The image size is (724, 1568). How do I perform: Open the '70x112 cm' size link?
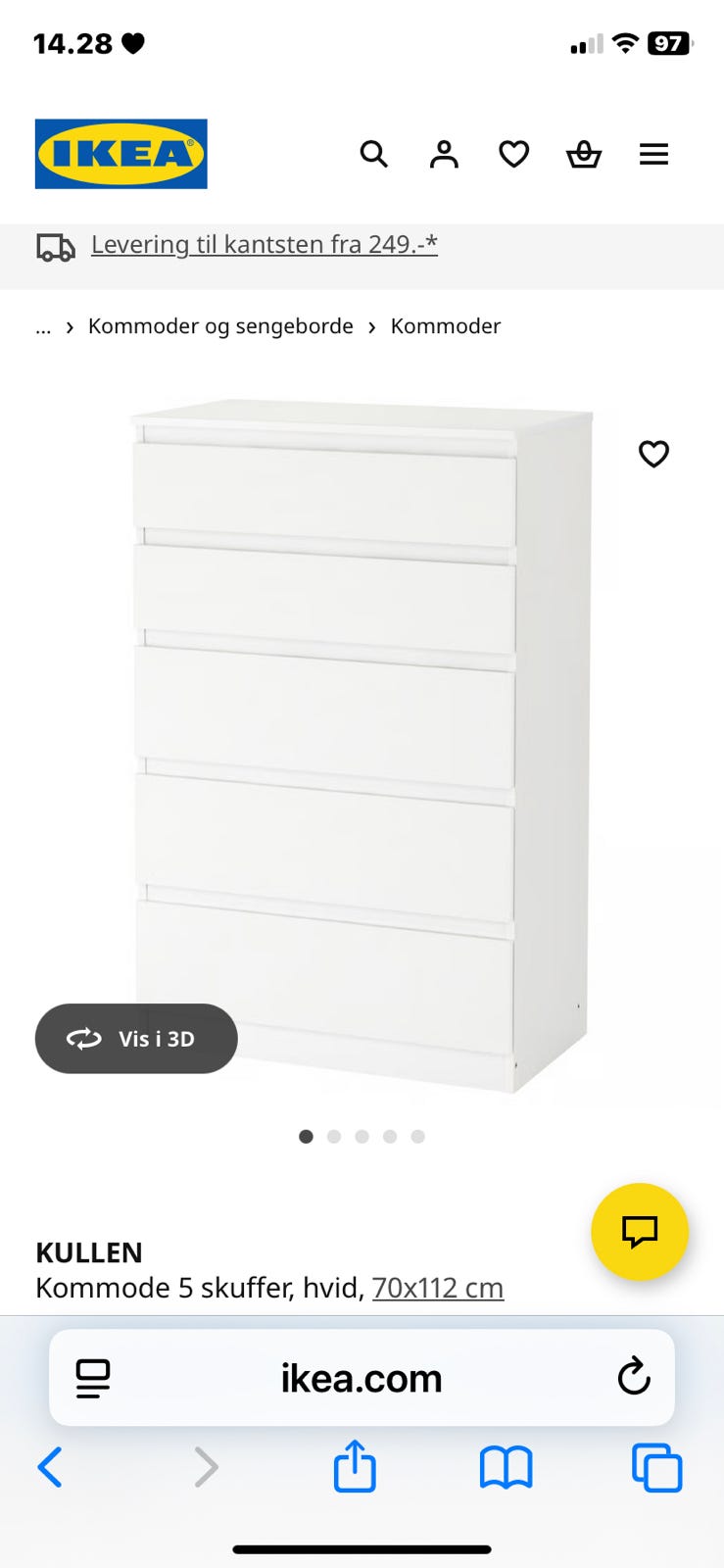438,1288
